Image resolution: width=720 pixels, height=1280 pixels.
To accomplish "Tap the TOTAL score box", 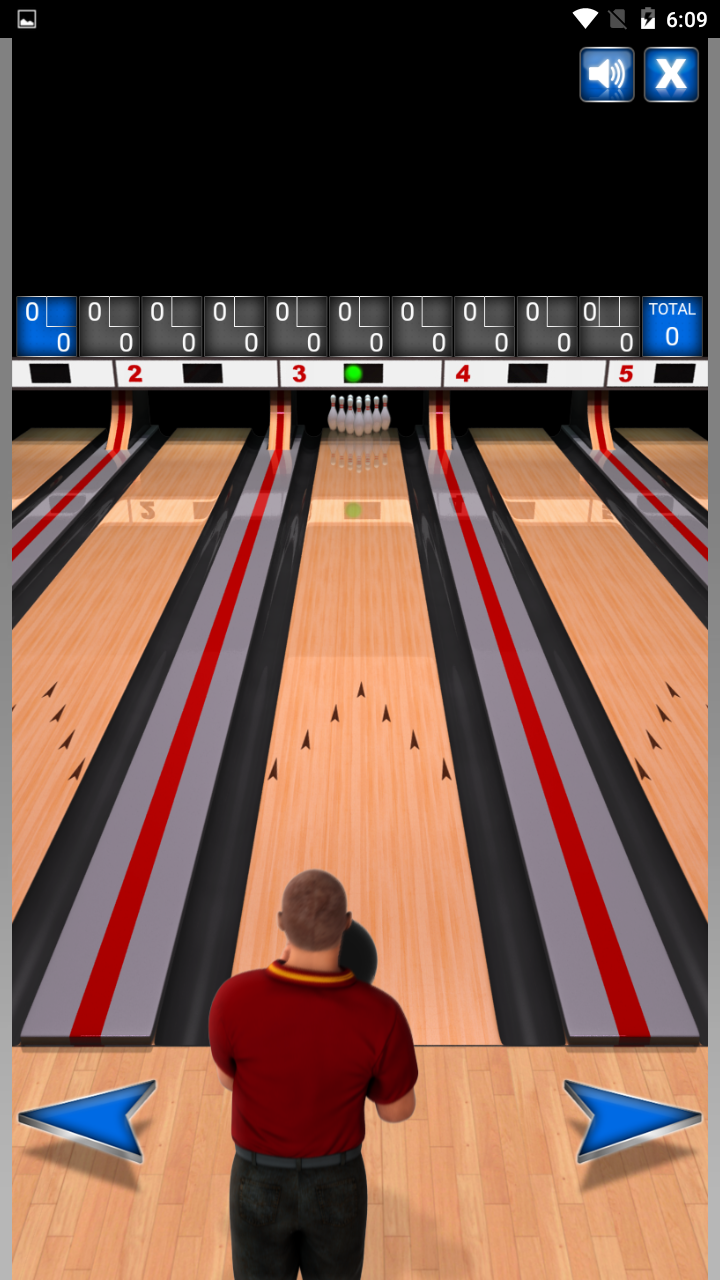I will point(672,326).
